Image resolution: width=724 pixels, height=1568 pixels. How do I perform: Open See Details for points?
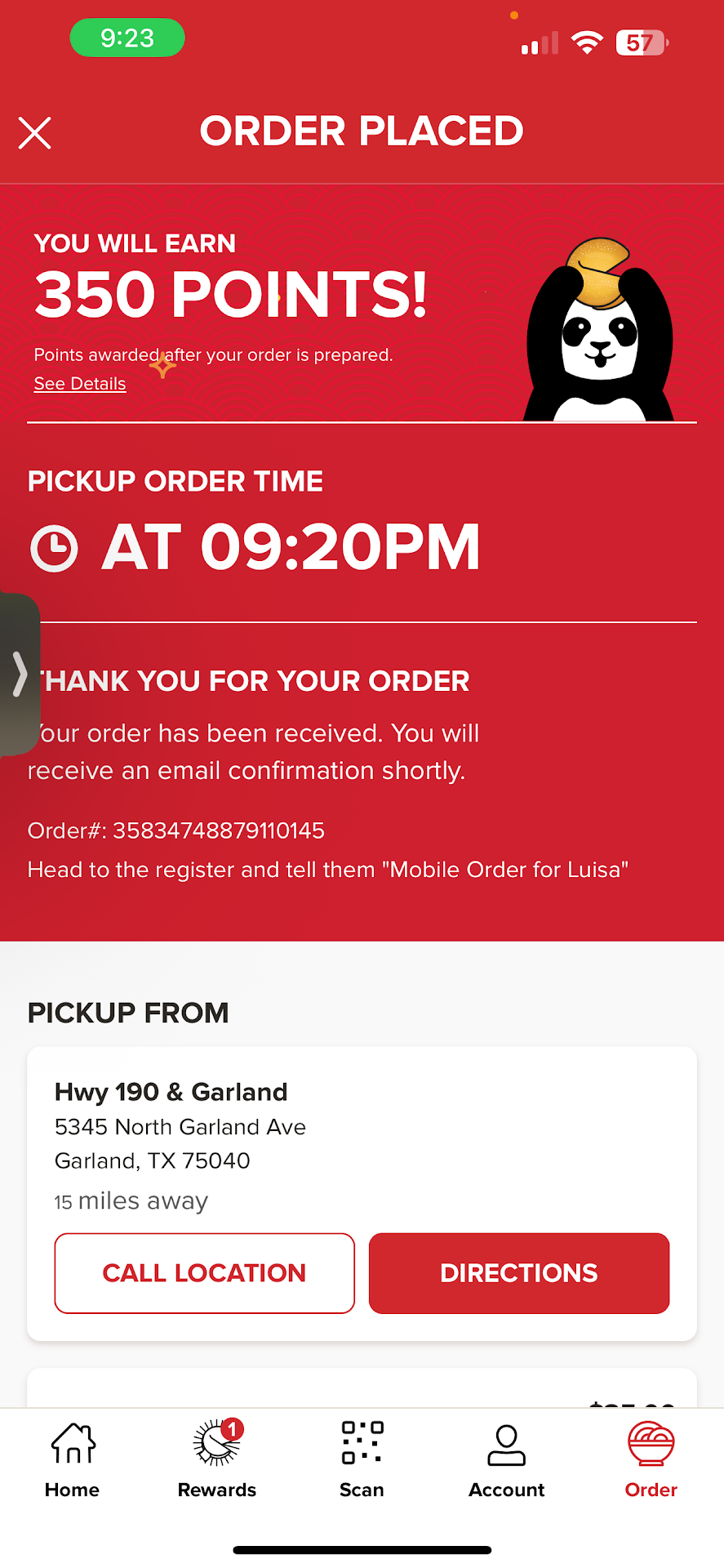pyautogui.click(x=80, y=384)
